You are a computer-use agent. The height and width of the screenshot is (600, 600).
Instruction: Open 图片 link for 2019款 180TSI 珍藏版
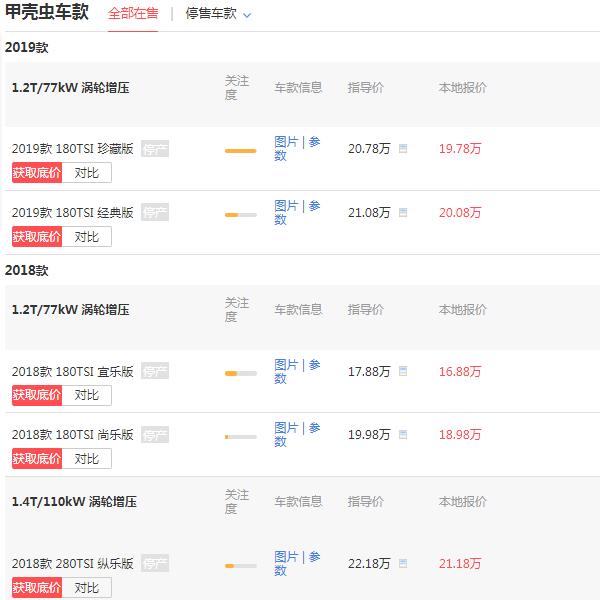point(286,143)
